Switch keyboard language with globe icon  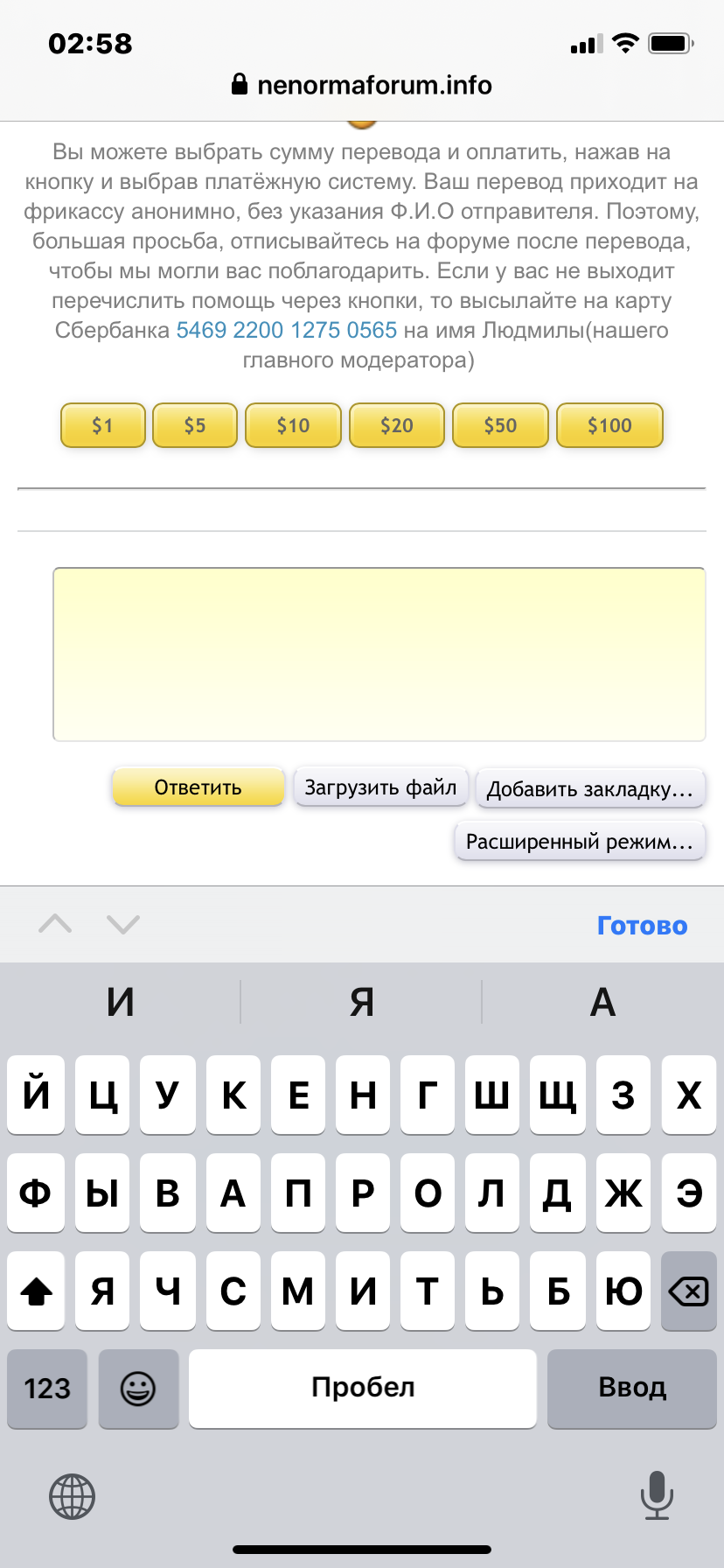click(x=72, y=1496)
